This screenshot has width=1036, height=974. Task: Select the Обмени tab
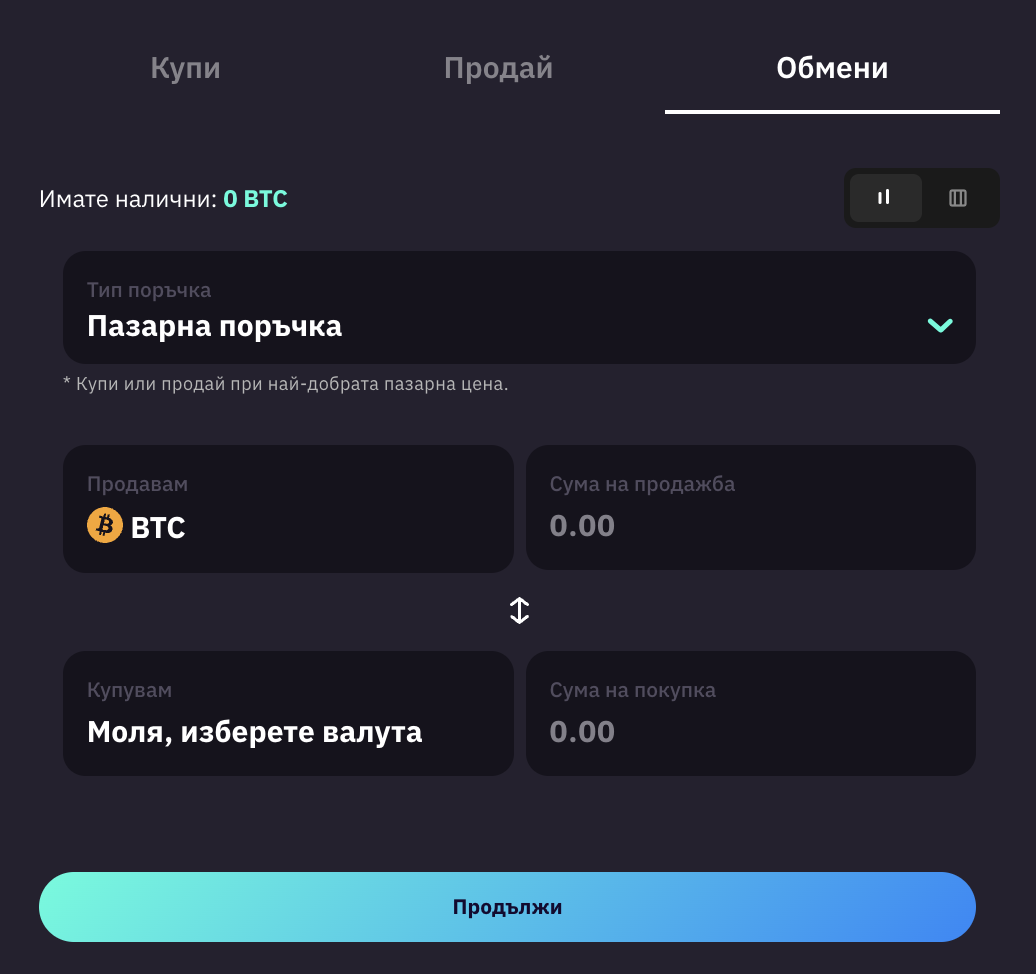pos(832,69)
